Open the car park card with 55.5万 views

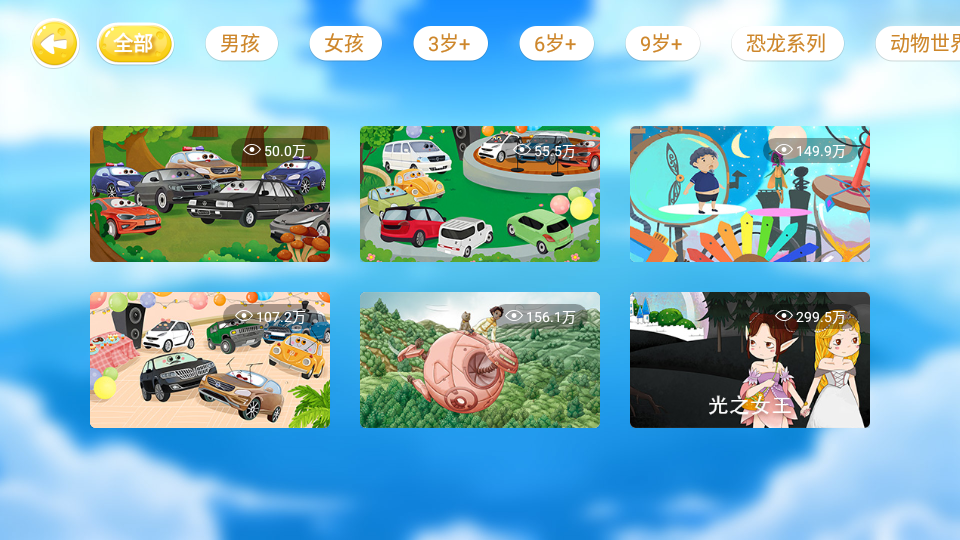tap(480, 194)
